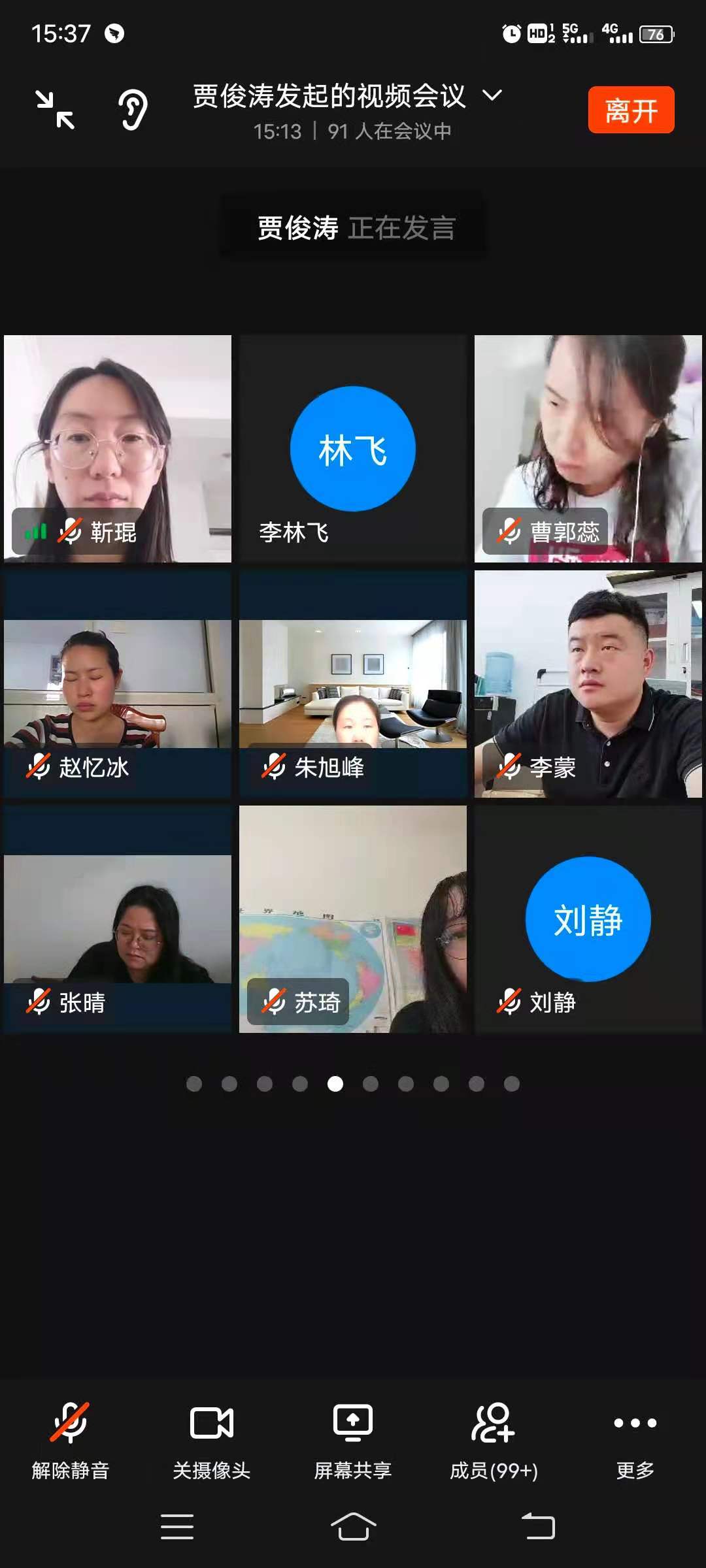Image resolution: width=706 pixels, height=1568 pixels.
Task: Leave the meeting with 离开
Action: click(631, 110)
